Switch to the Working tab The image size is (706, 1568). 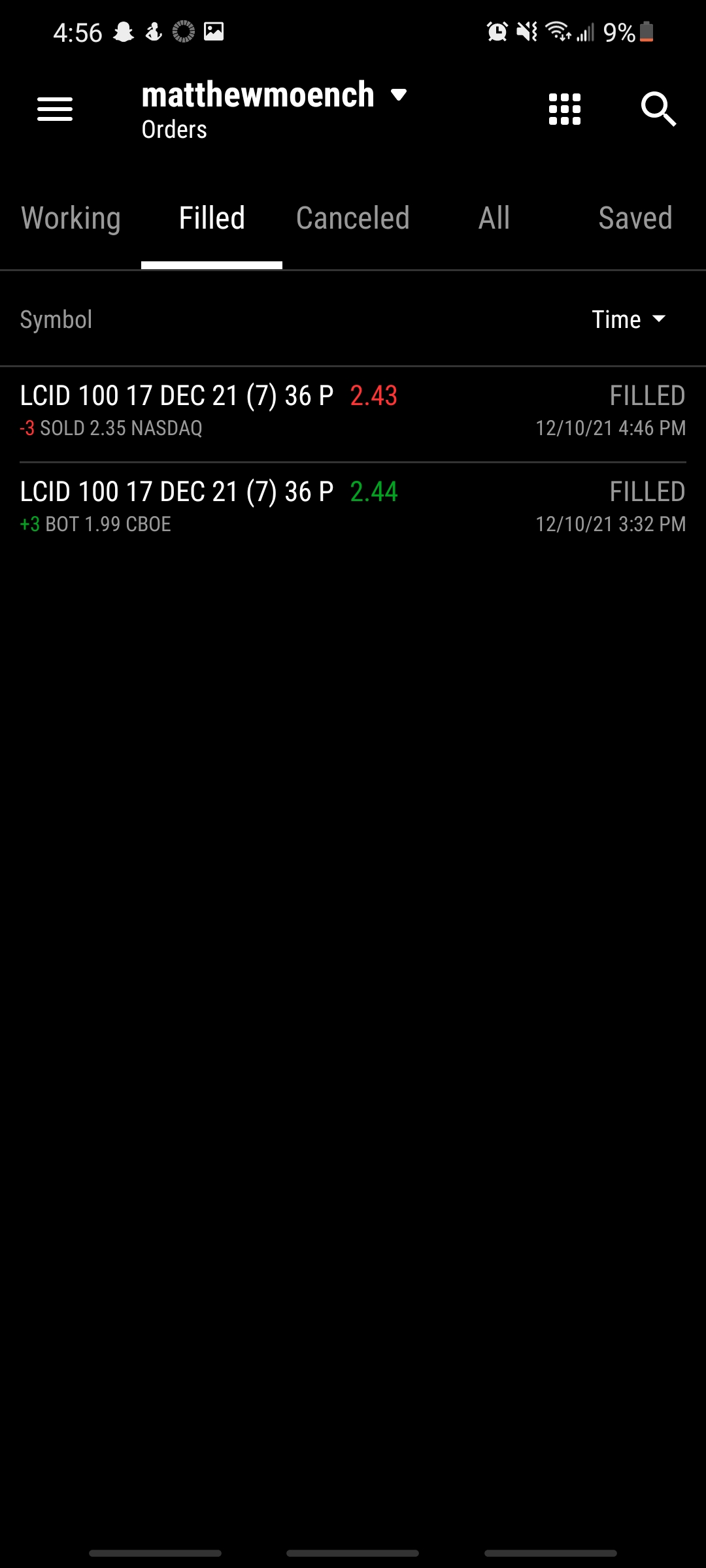[71, 218]
